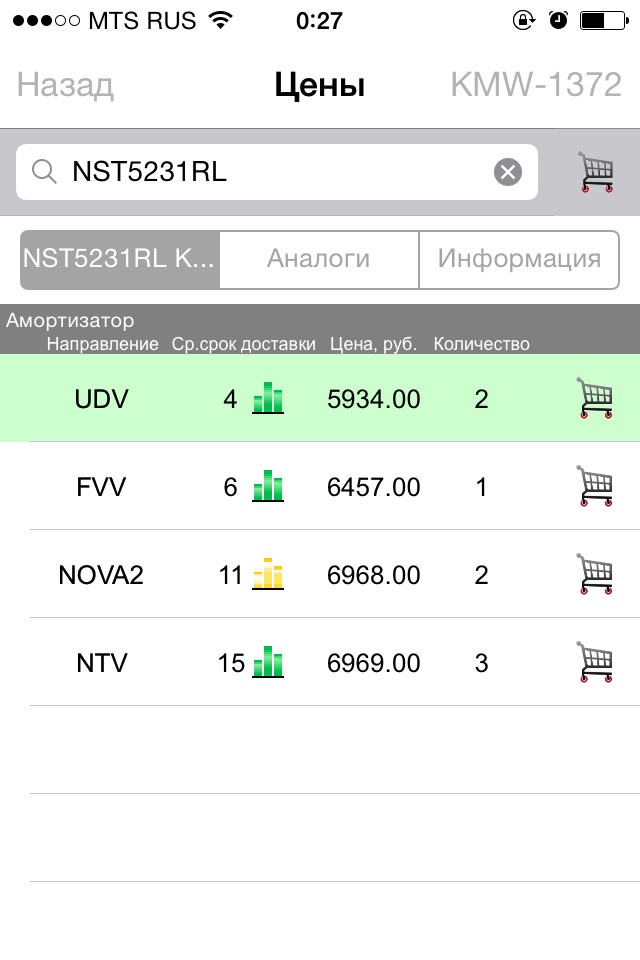Clear the search field text

coord(508,172)
